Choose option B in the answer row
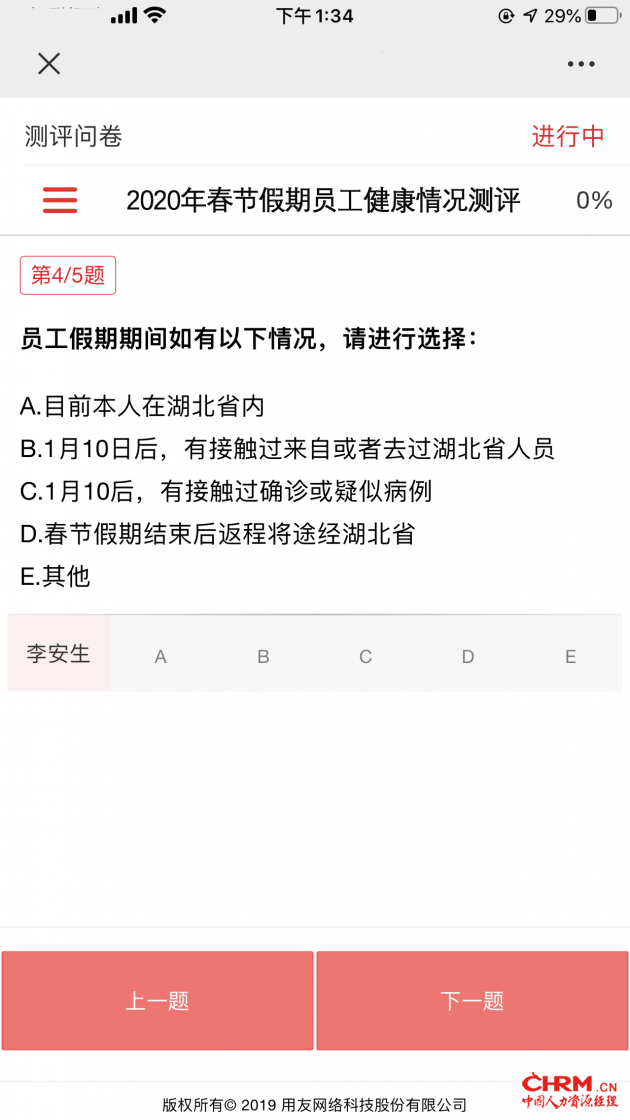630x1120 pixels. pyautogui.click(x=263, y=656)
